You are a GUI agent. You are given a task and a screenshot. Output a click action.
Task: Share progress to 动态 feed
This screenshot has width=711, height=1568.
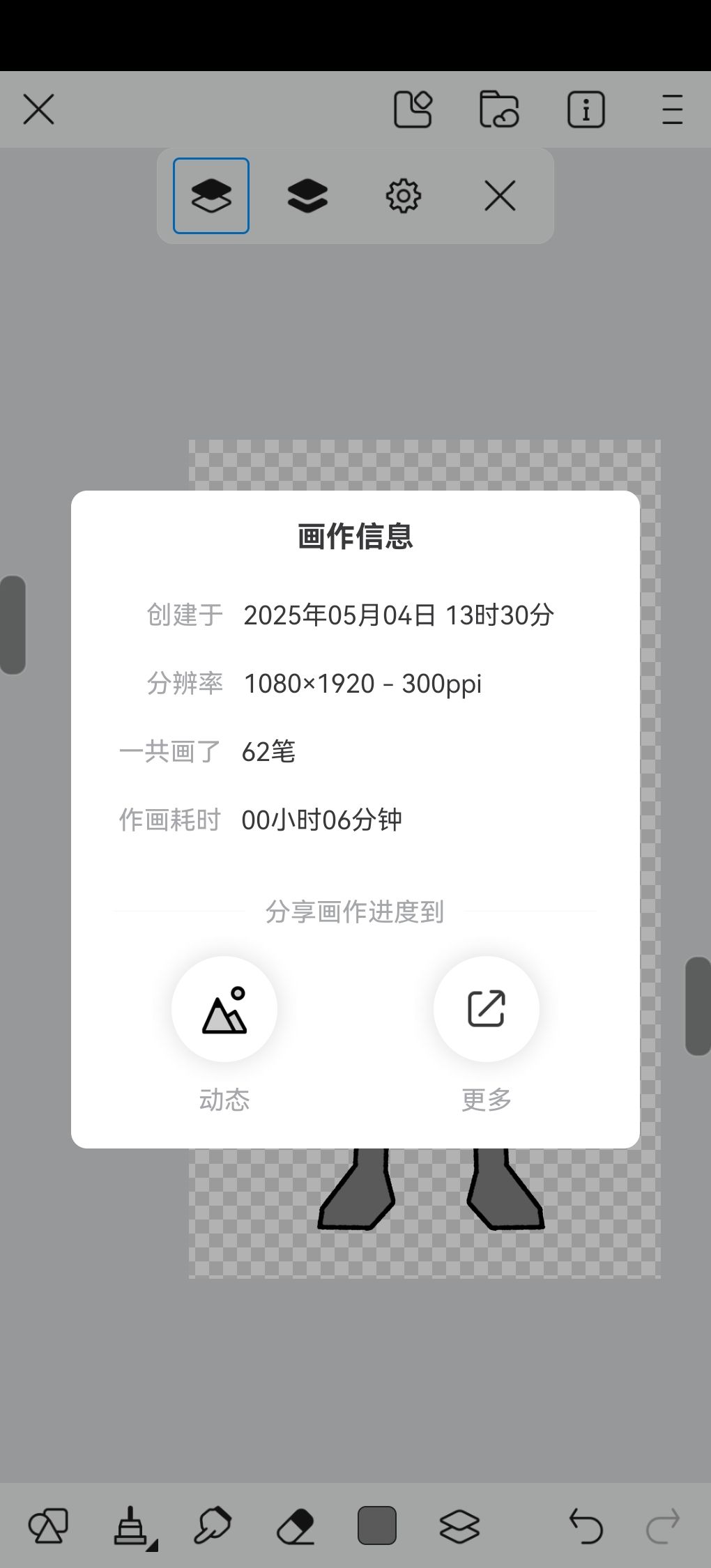coord(224,1009)
